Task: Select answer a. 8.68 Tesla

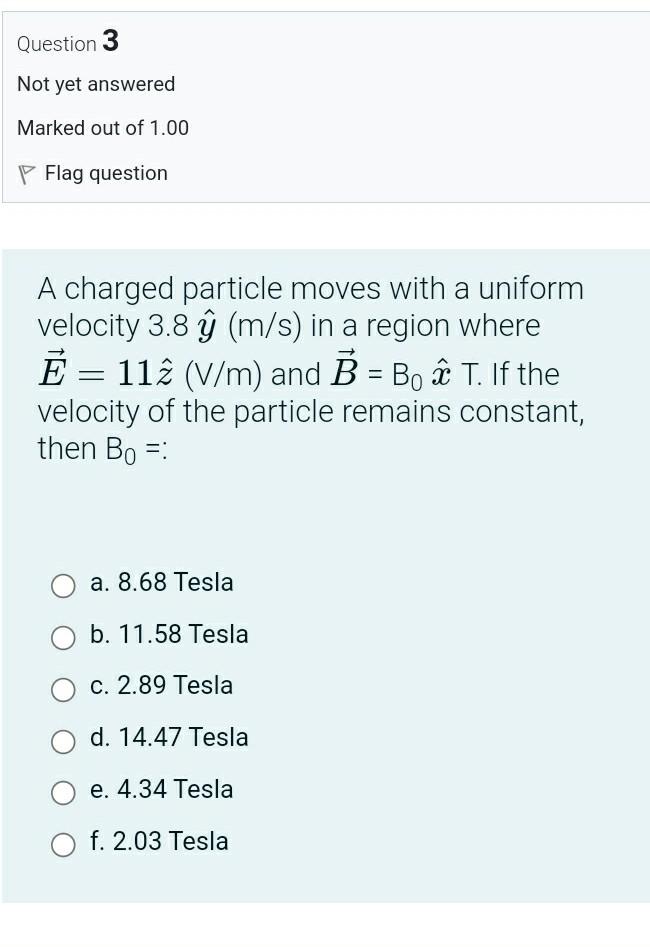Action: (63, 585)
